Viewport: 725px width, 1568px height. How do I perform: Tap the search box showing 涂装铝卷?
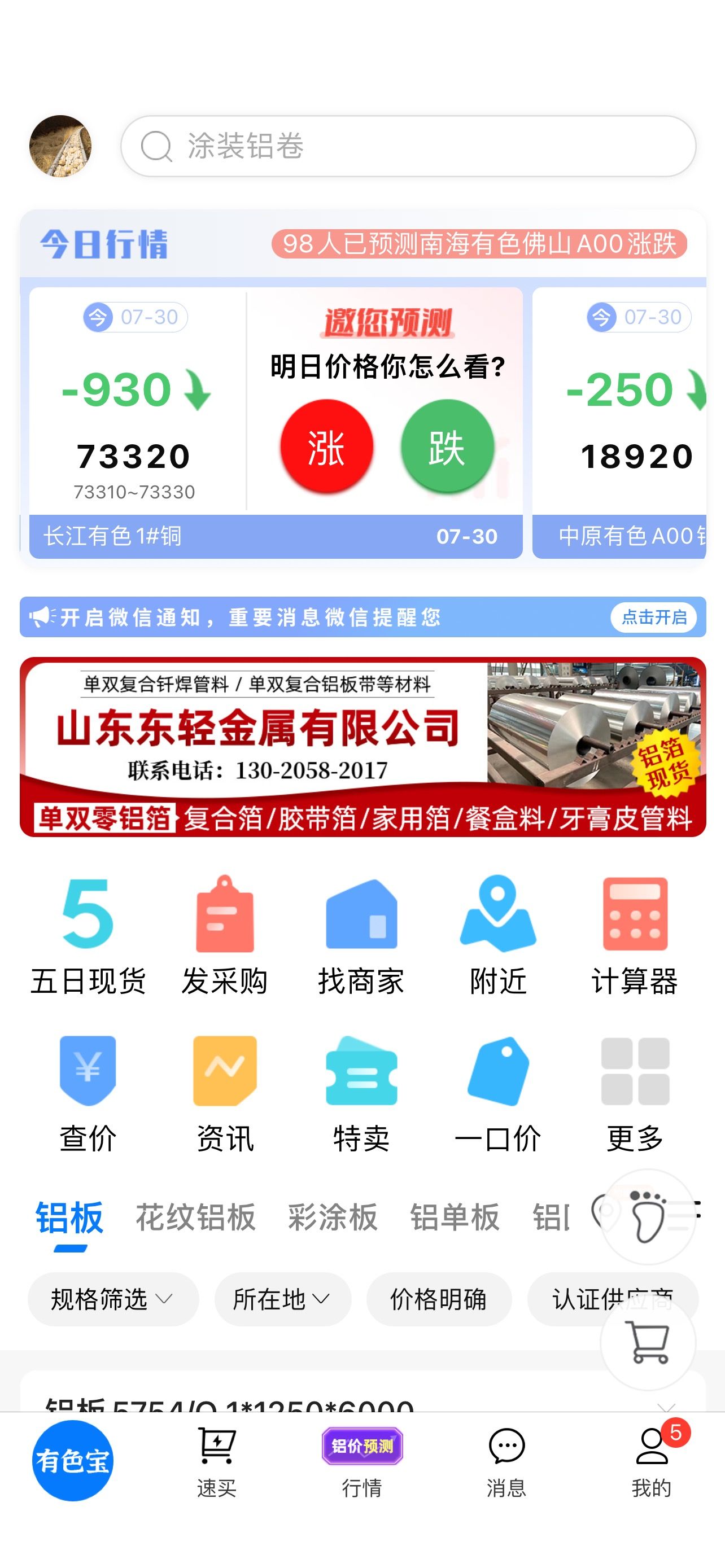click(408, 146)
